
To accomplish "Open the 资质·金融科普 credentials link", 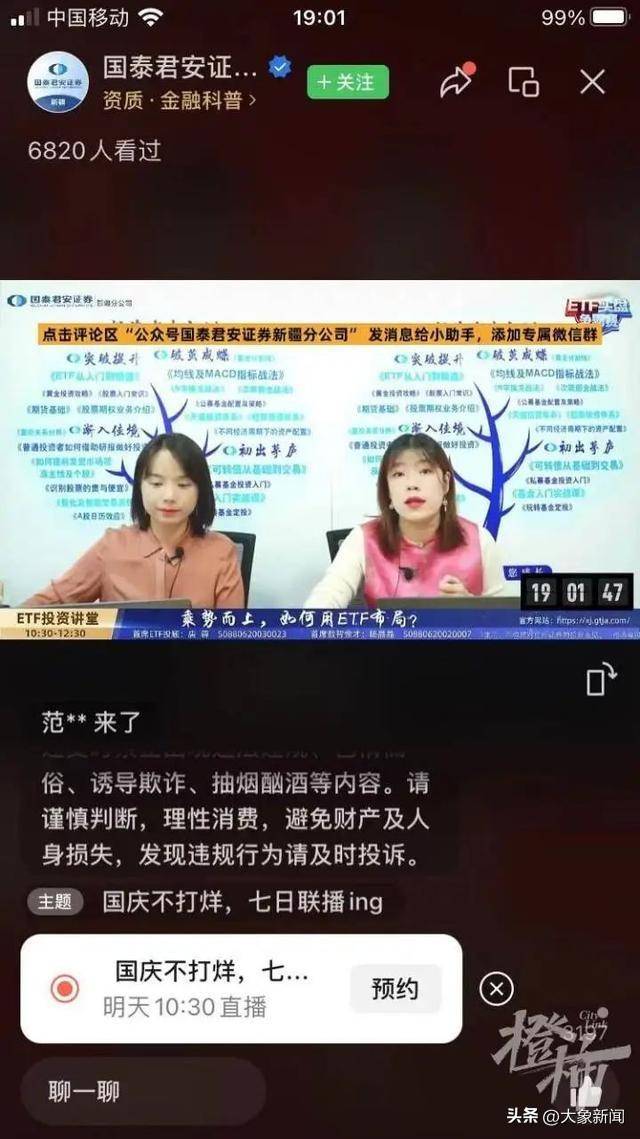I will [180, 100].
